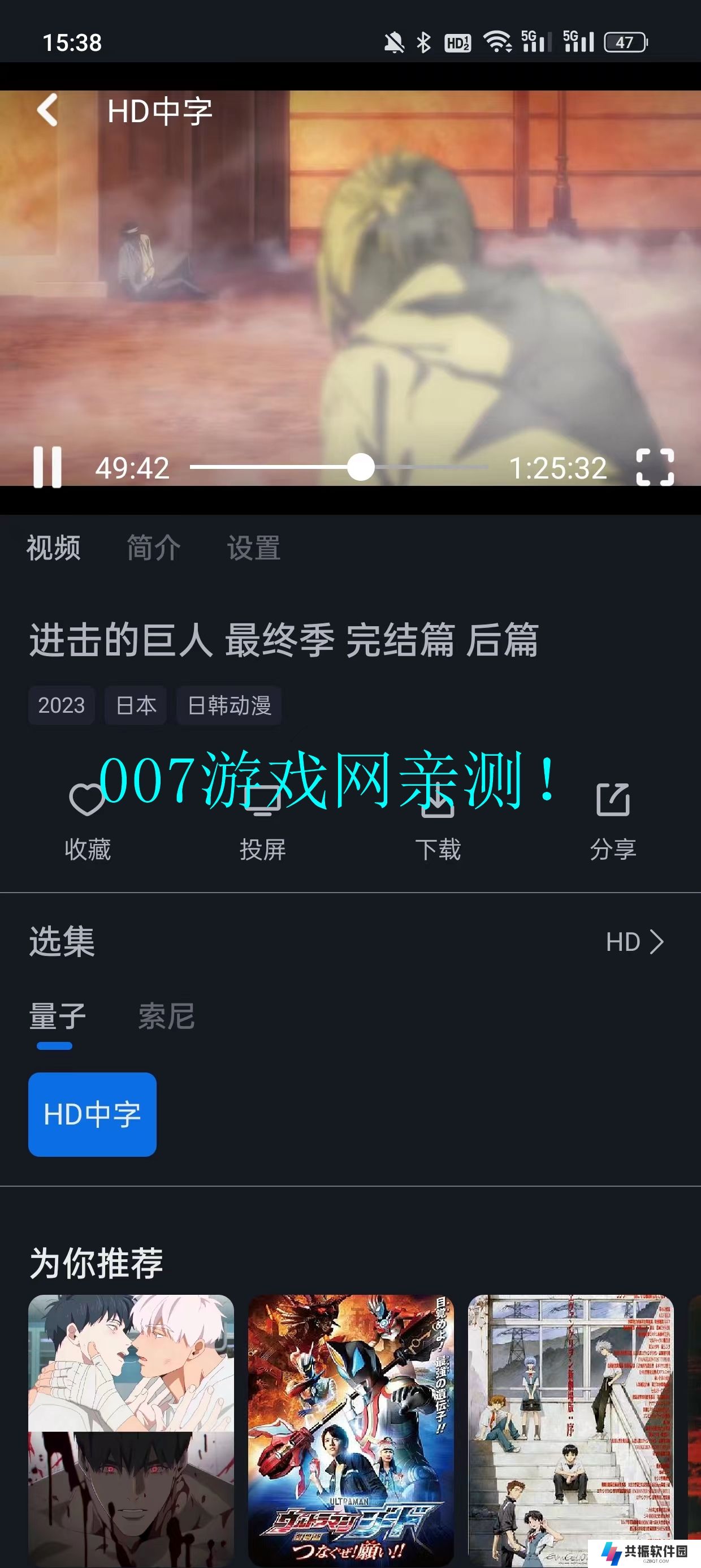Image resolution: width=701 pixels, height=1568 pixels.
Task: Select the 视频 tab
Action: (x=54, y=548)
